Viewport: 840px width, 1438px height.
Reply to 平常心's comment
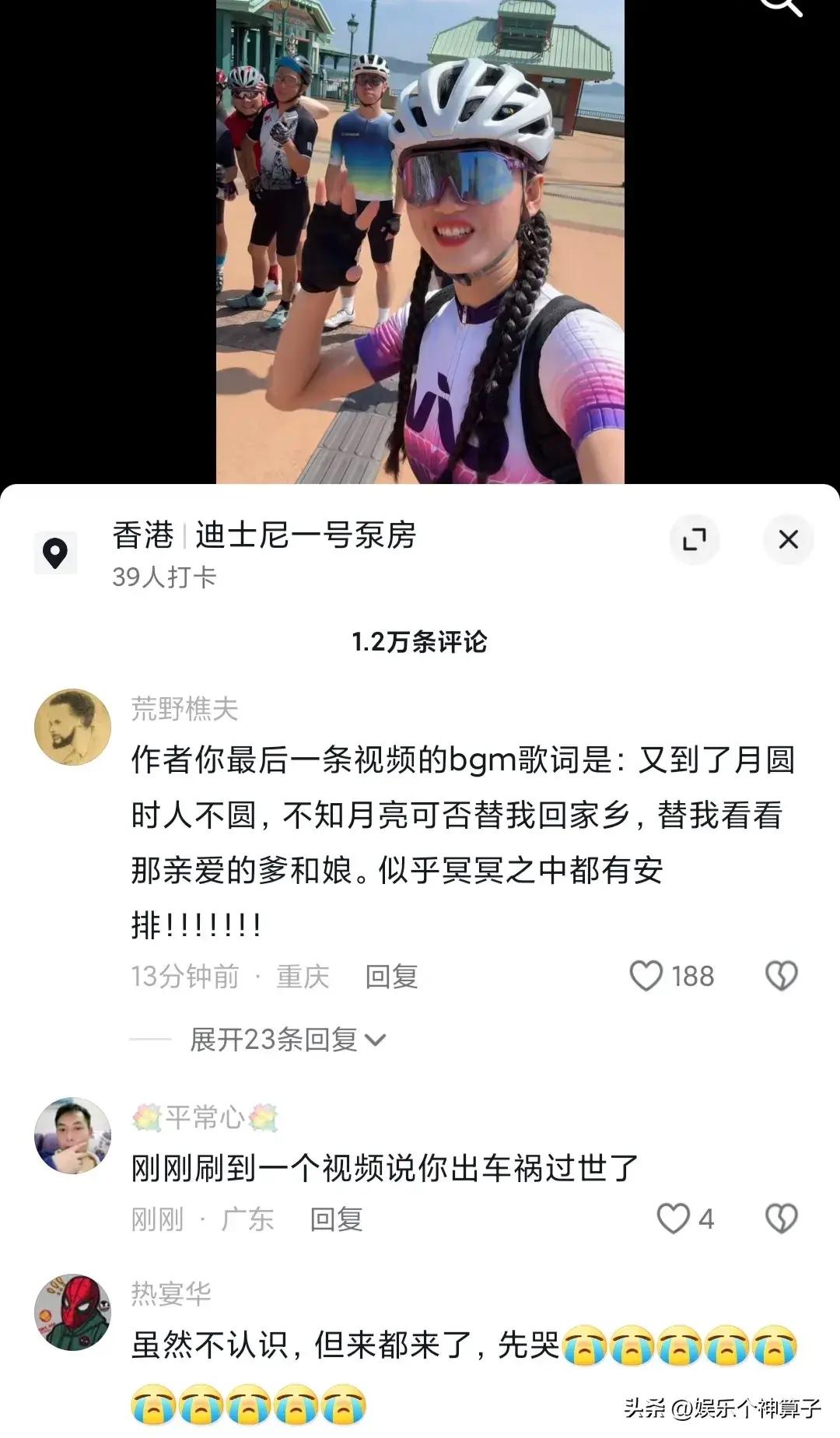(x=336, y=1219)
